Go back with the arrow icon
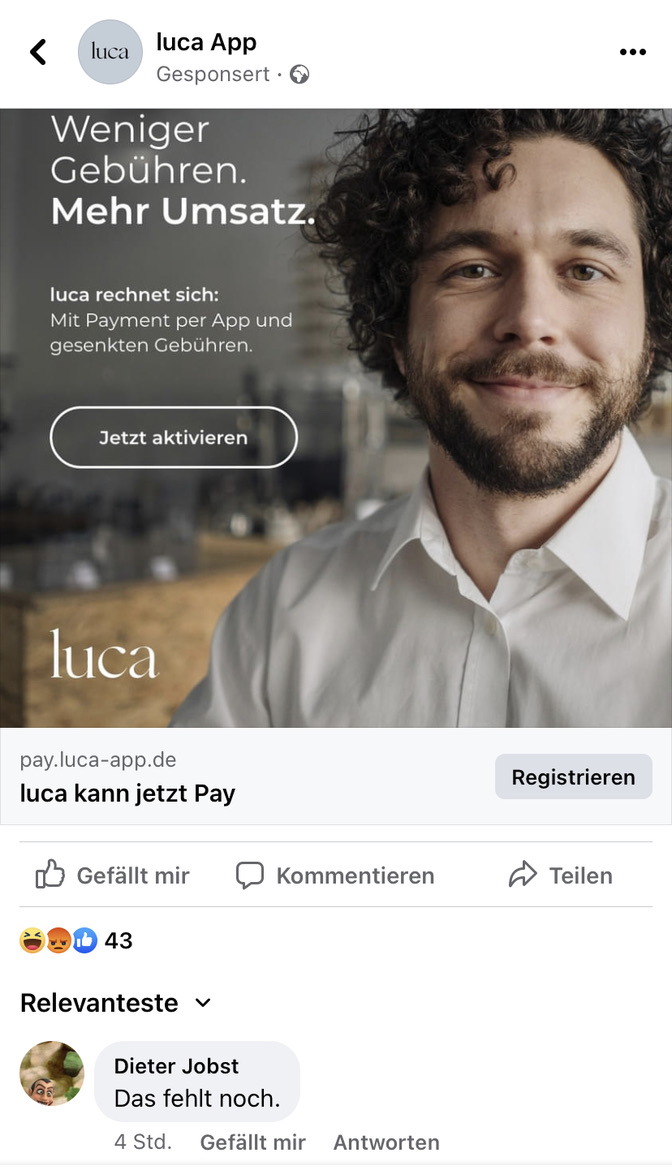The width and height of the screenshot is (672, 1170). [x=38, y=52]
